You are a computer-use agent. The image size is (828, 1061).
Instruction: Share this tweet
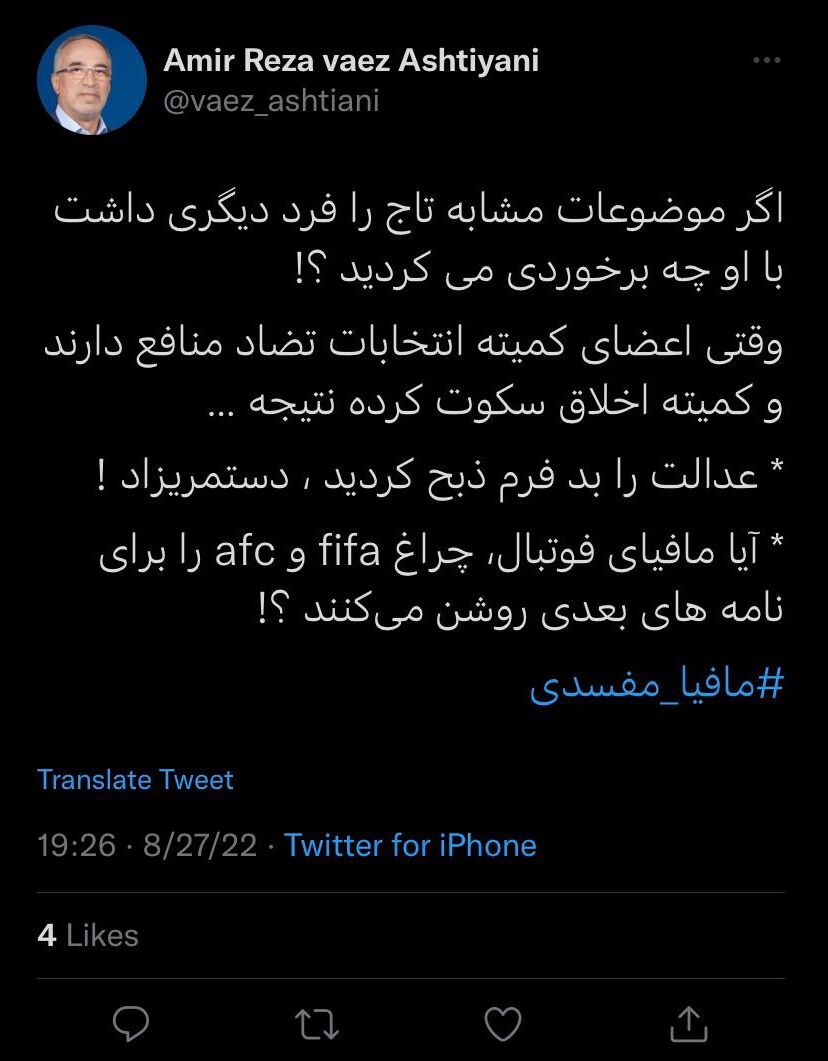coord(688,1023)
